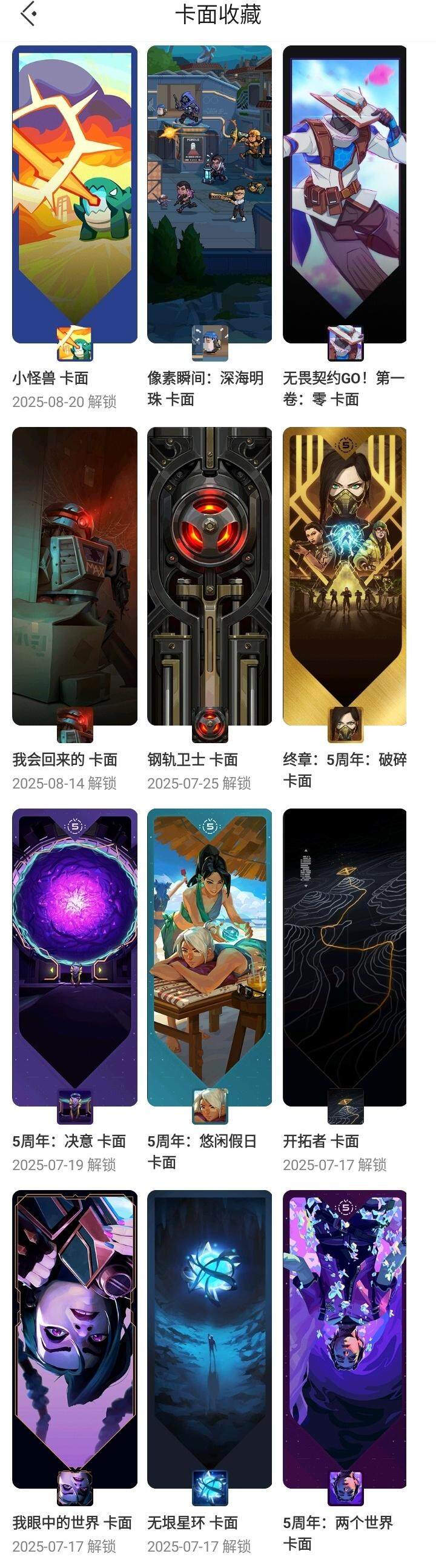Open the 开拓者 卡面 card
Image resolution: width=436 pixels, height=1568 pixels.
(x=345, y=957)
